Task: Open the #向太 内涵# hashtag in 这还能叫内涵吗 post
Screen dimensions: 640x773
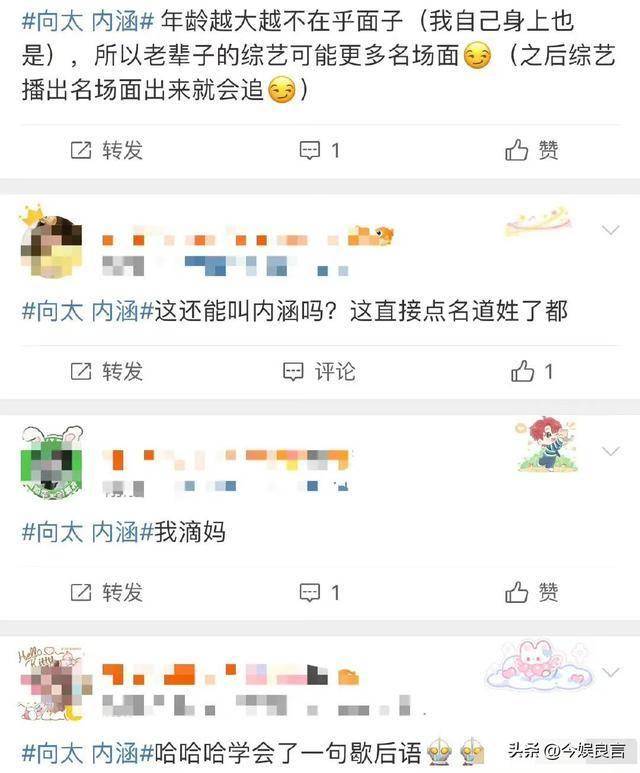Action: (x=87, y=311)
